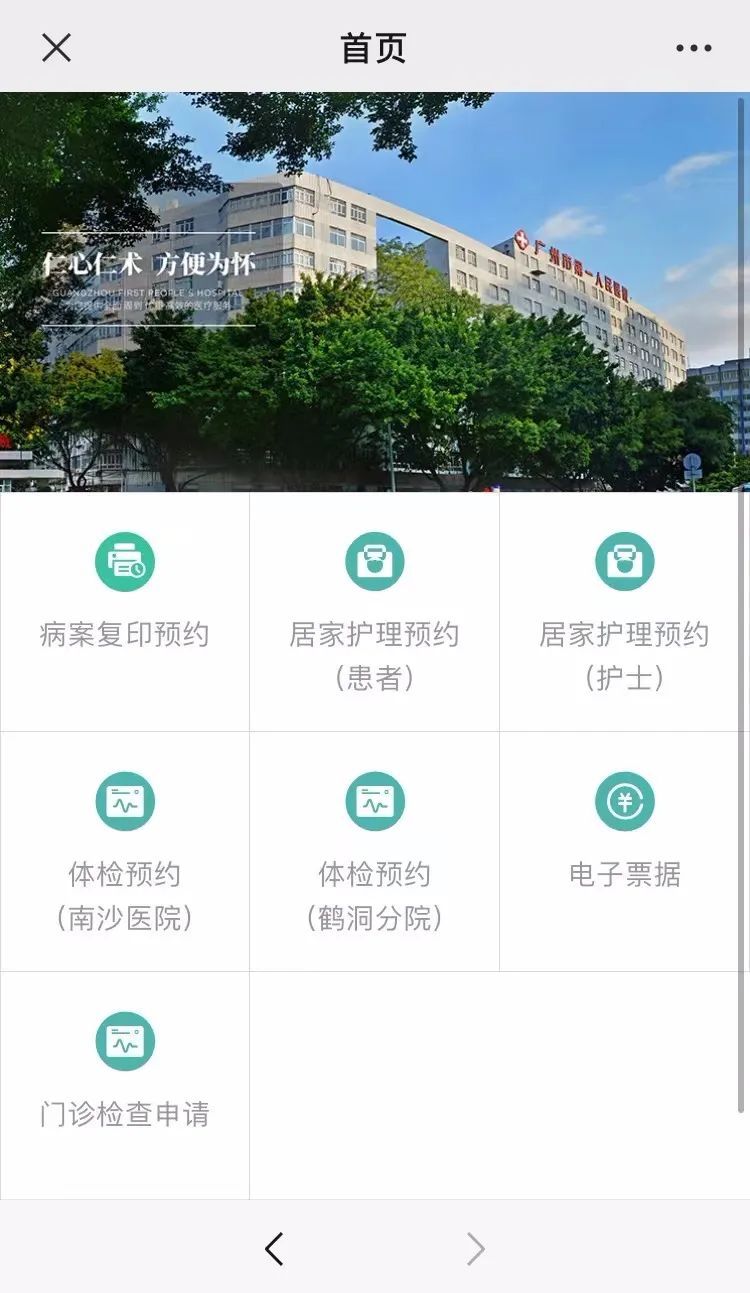The image size is (750, 1293).
Task: Open 体检预约（鹤洞分院）
Action: tap(375, 852)
